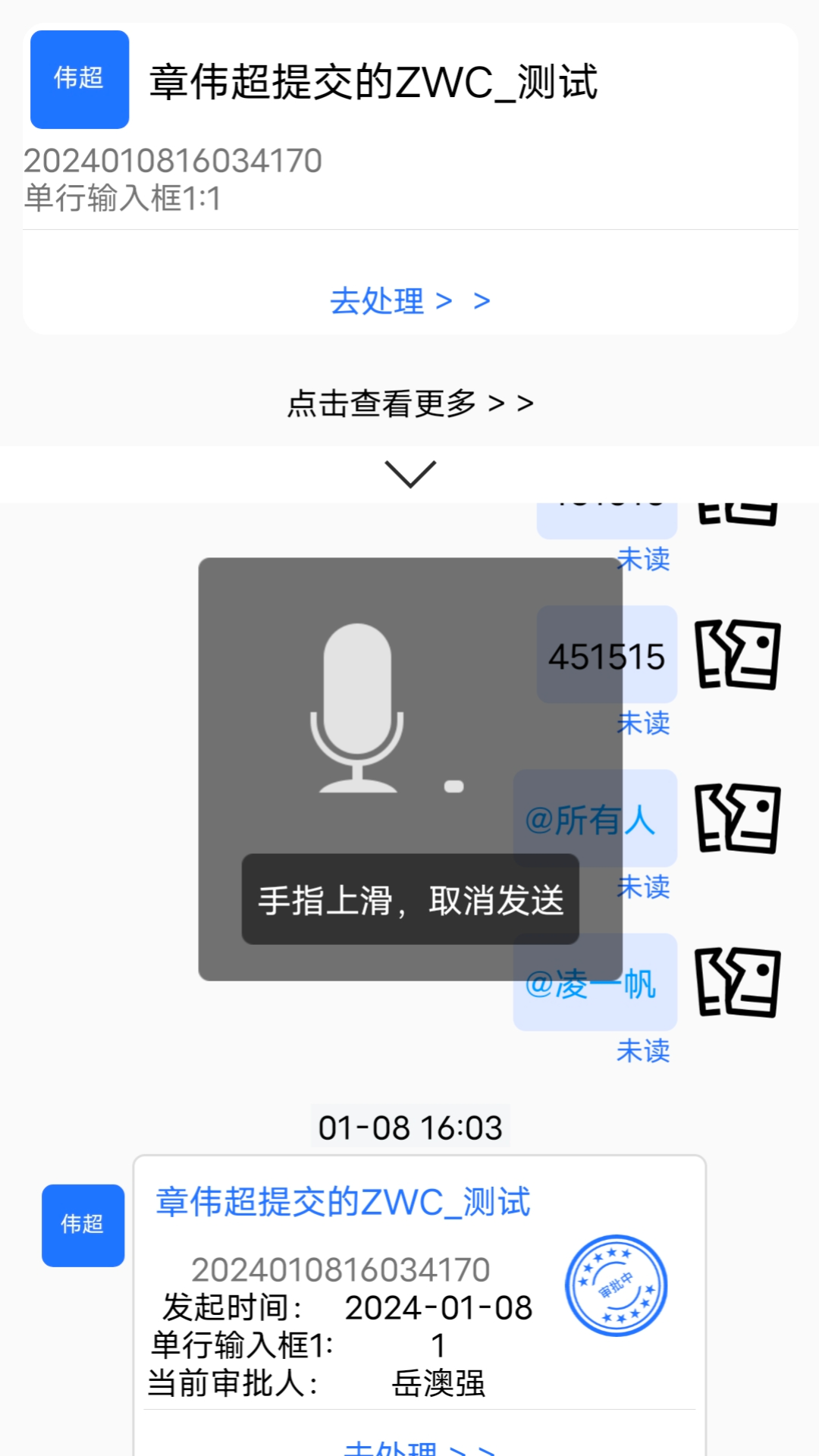Expand 点击查看更多 to view more items
Image resolution: width=819 pixels, height=1456 pixels.
tap(409, 404)
